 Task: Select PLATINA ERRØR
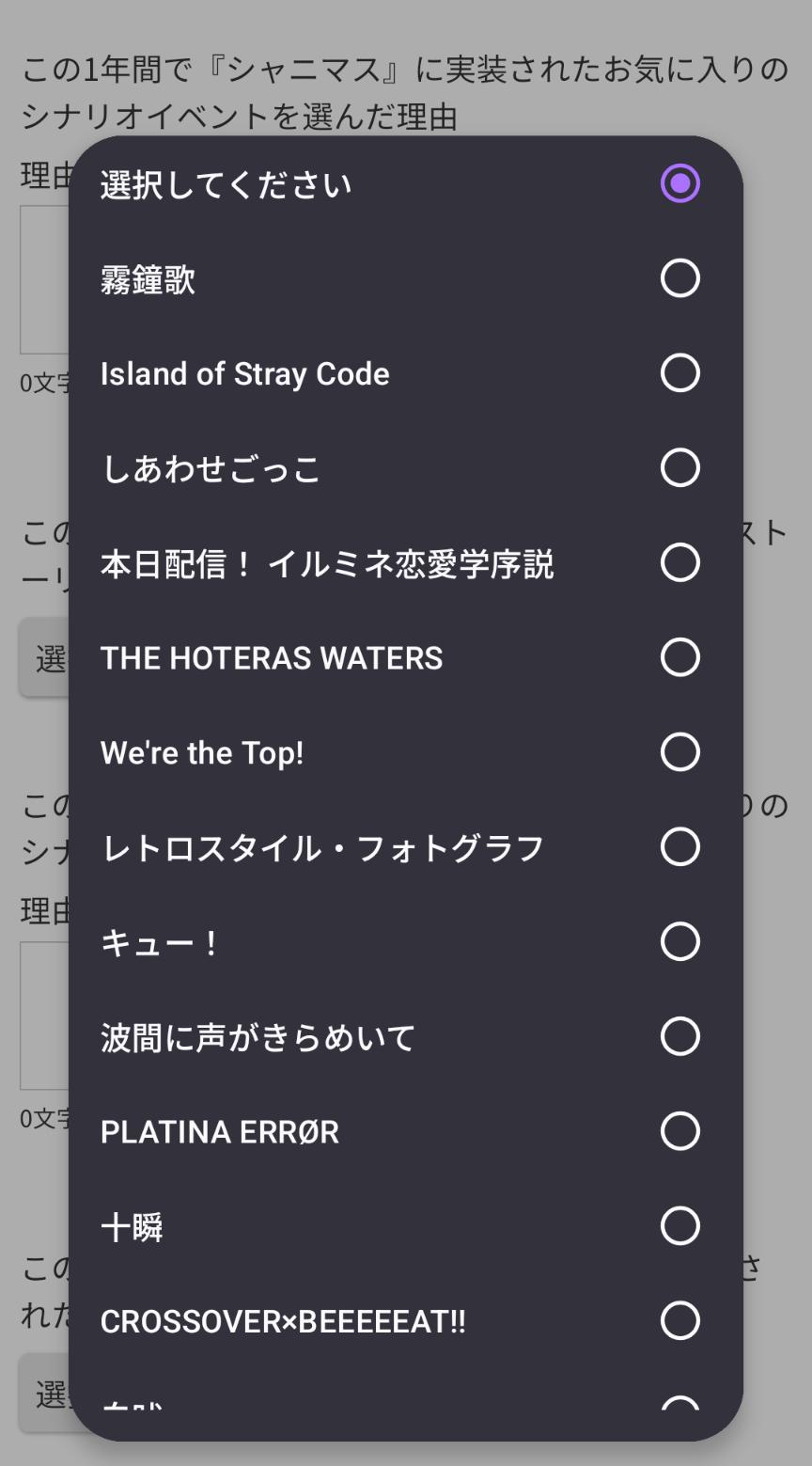click(404, 1131)
